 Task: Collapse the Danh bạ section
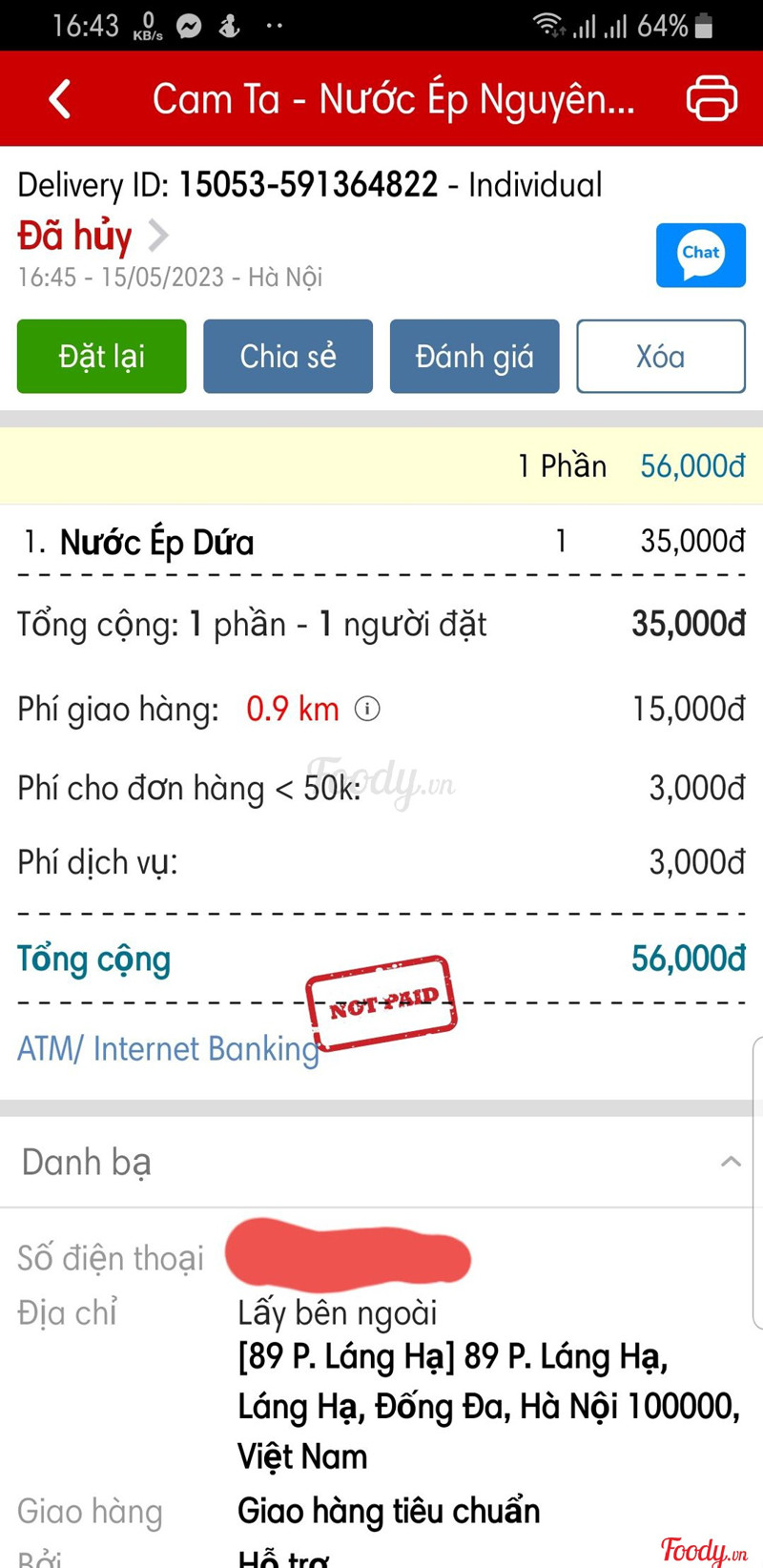coord(731,1161)
